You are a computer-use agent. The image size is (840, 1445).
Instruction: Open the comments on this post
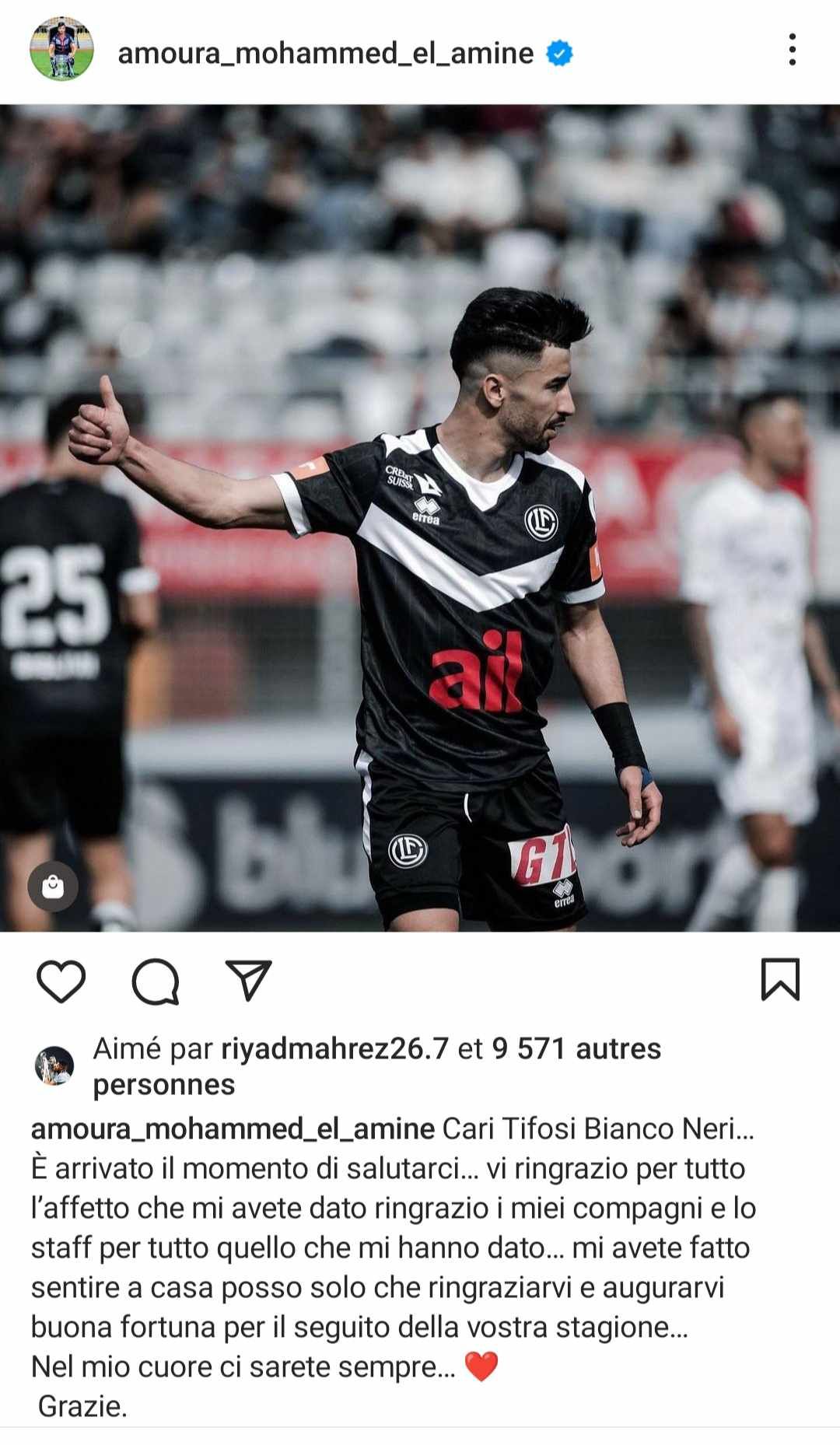pos(156,981)
